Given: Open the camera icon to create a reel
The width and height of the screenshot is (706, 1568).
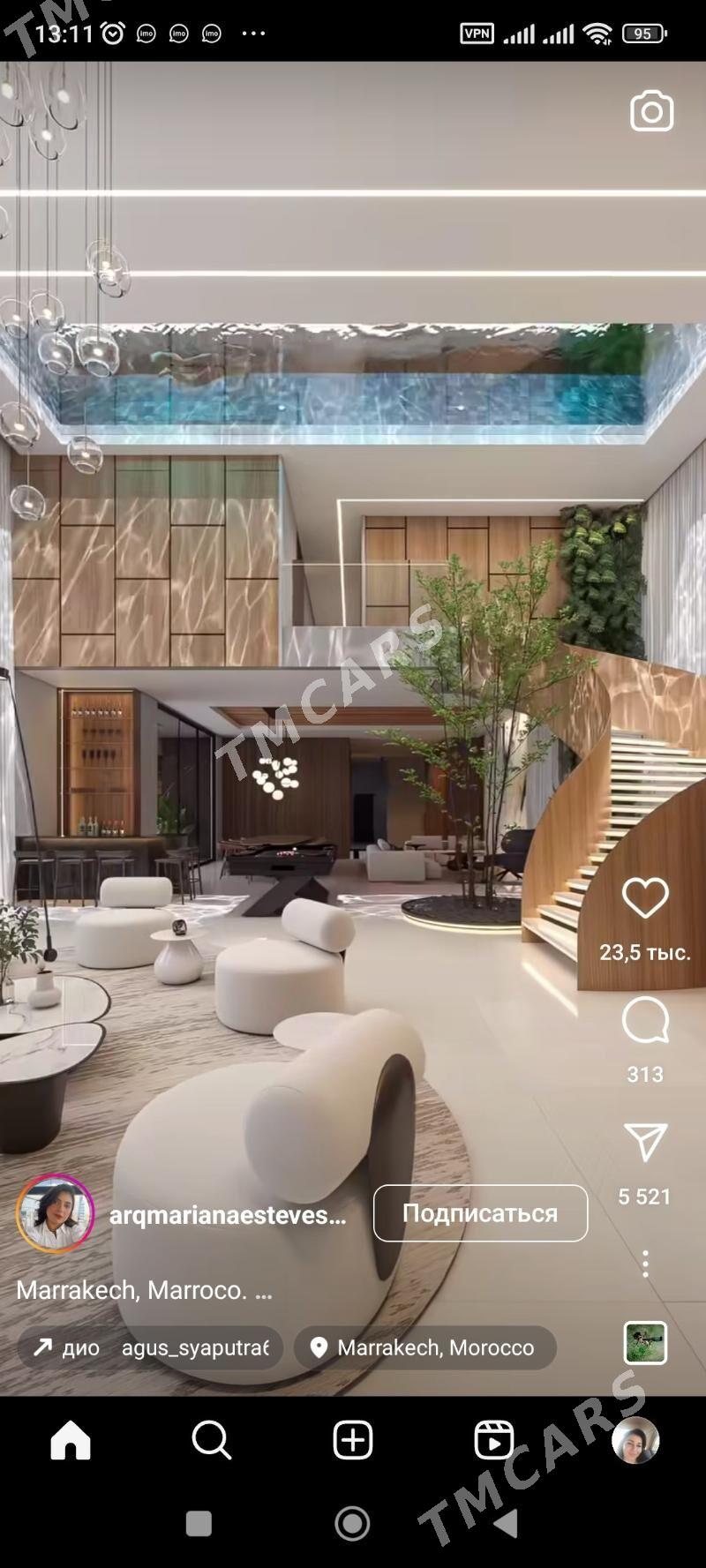Looking at the screenshot, I should 651,112.
